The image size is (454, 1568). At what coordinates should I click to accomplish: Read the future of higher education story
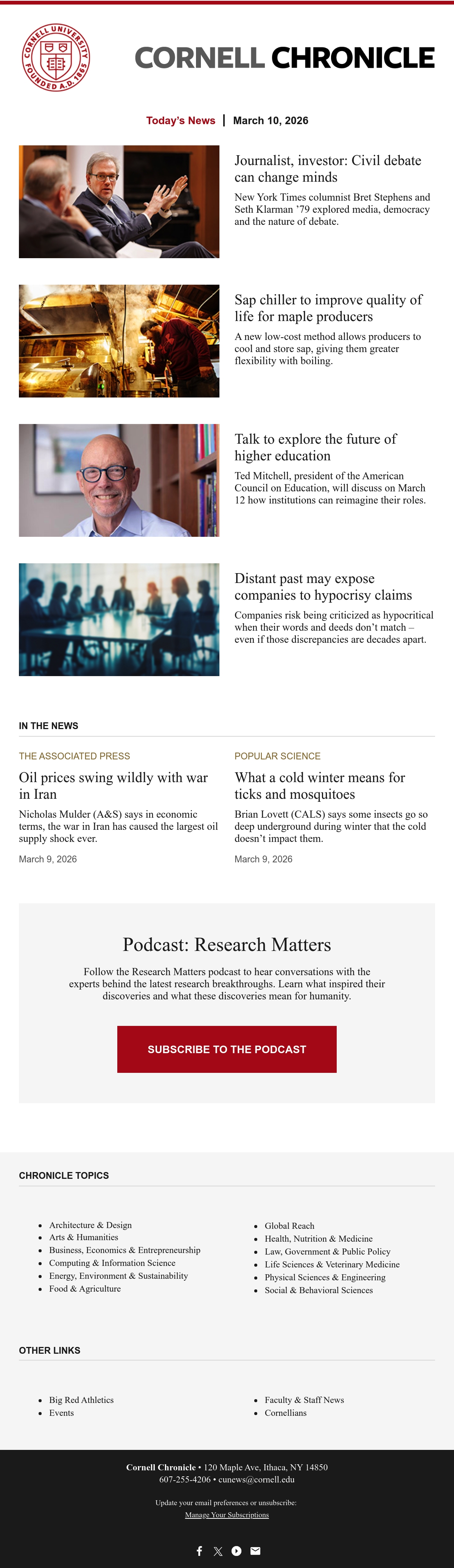pyautogui.click(x=315, y=447)
